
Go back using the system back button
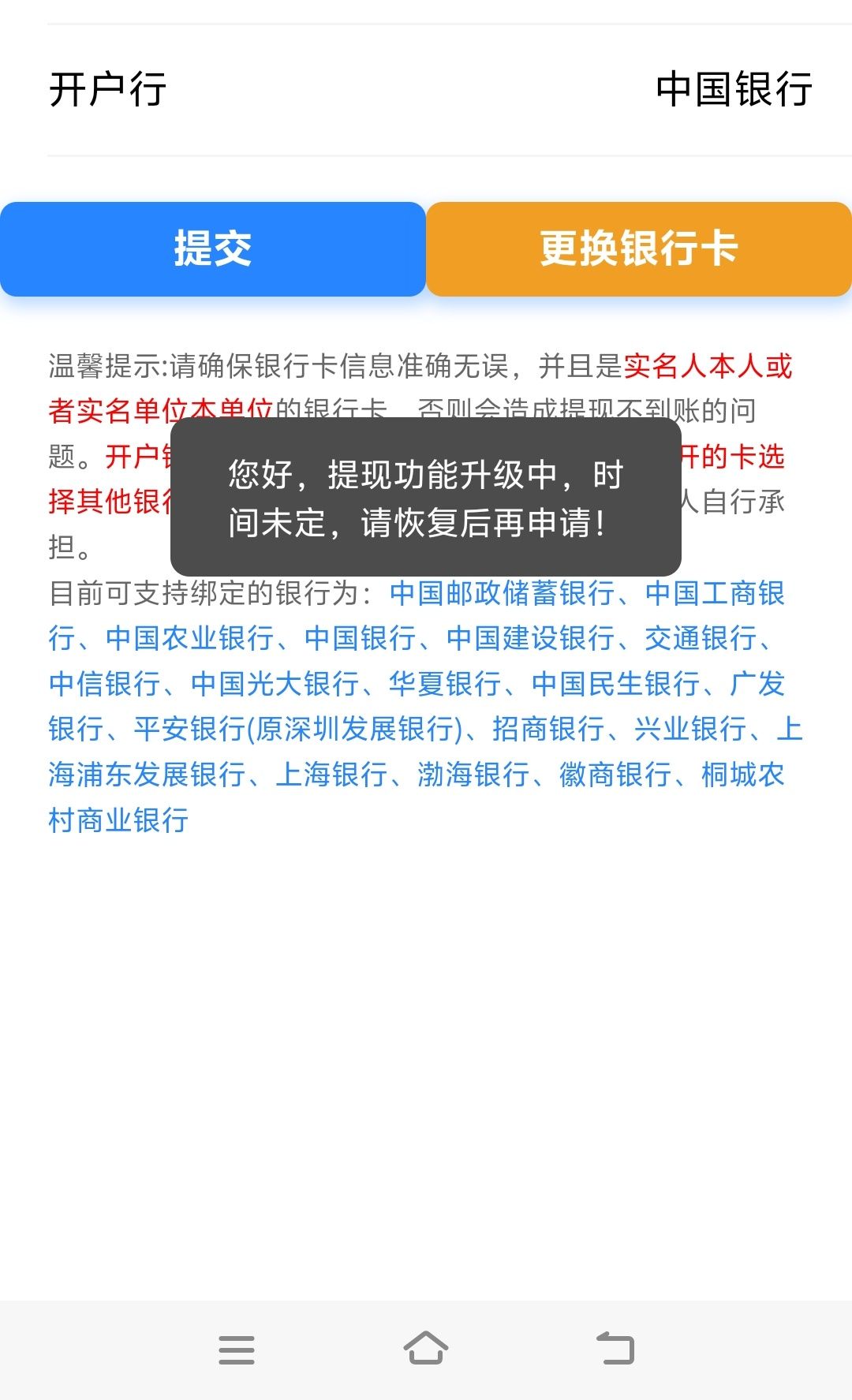(615, 1349)
